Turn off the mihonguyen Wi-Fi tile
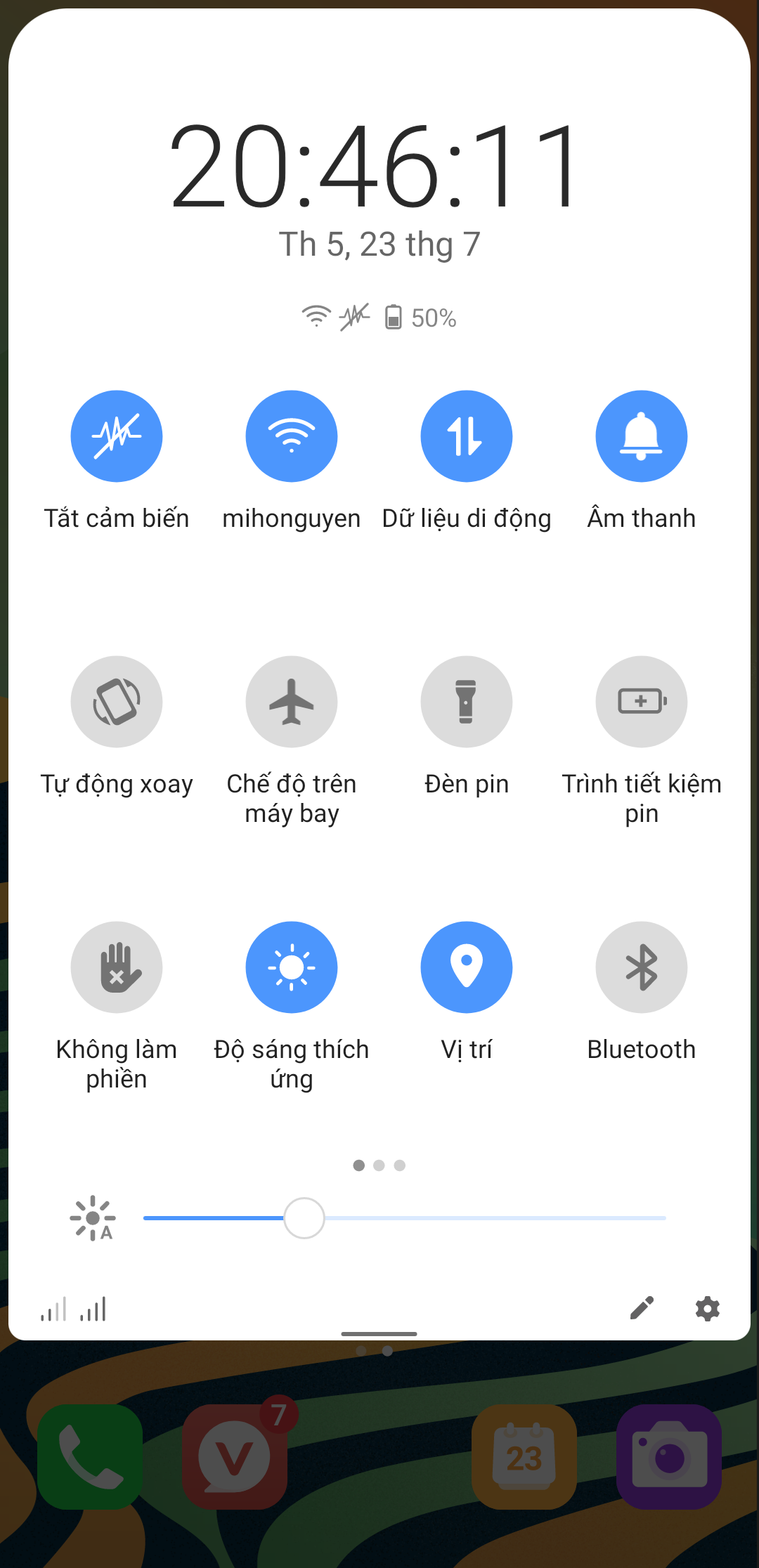This screenshot has height=1568, width=759. [292, 436]
